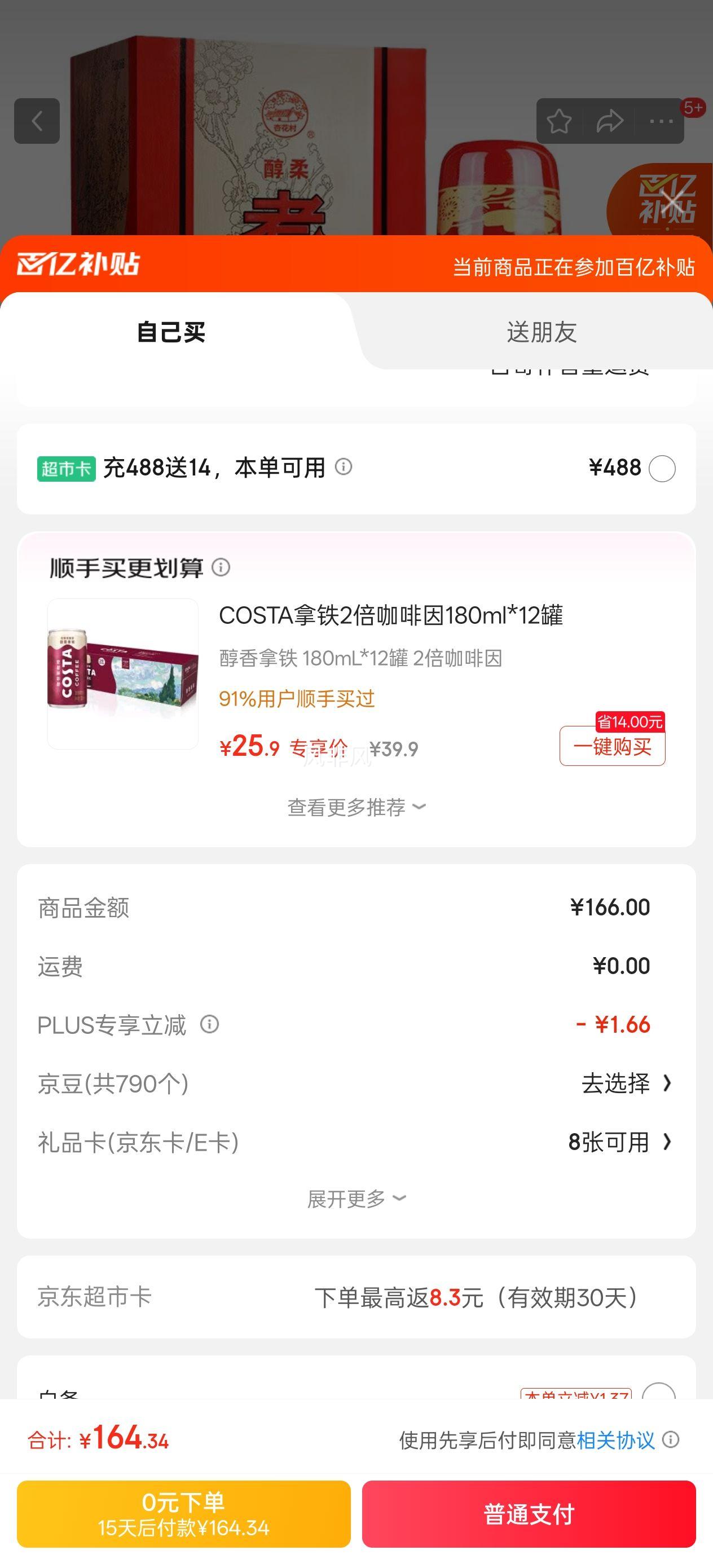Pay with 普通支付
The width and height of the screenshot is (713, 1568).
click(529, 1514)
